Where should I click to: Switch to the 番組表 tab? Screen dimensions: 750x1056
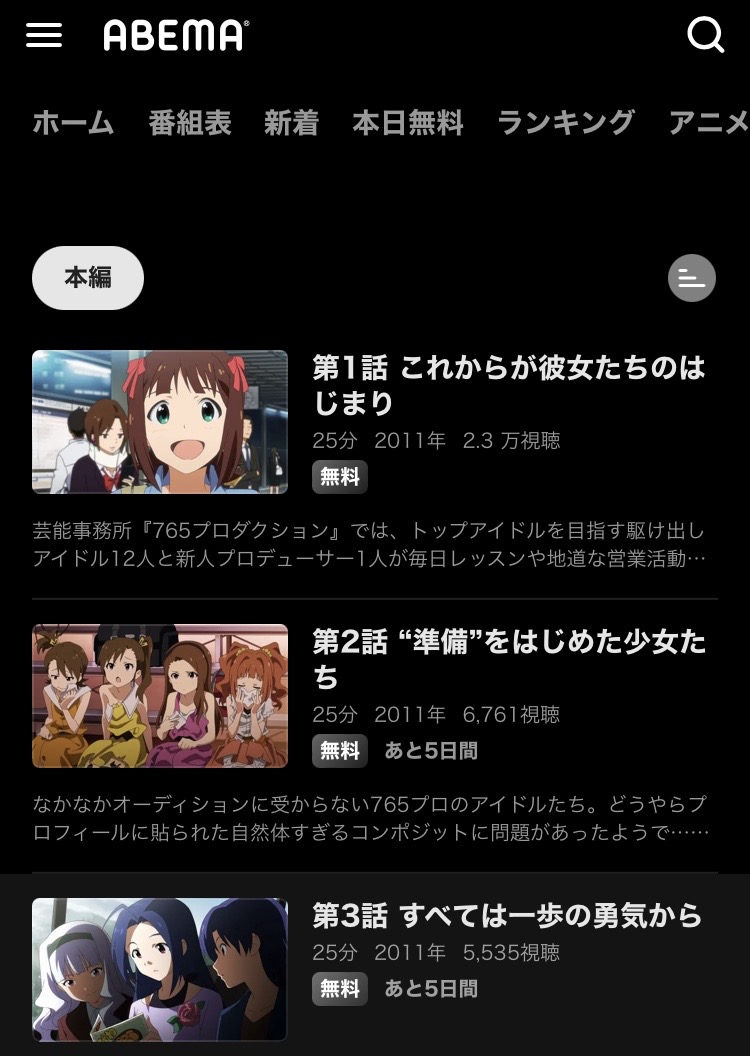tap(190, 123)
